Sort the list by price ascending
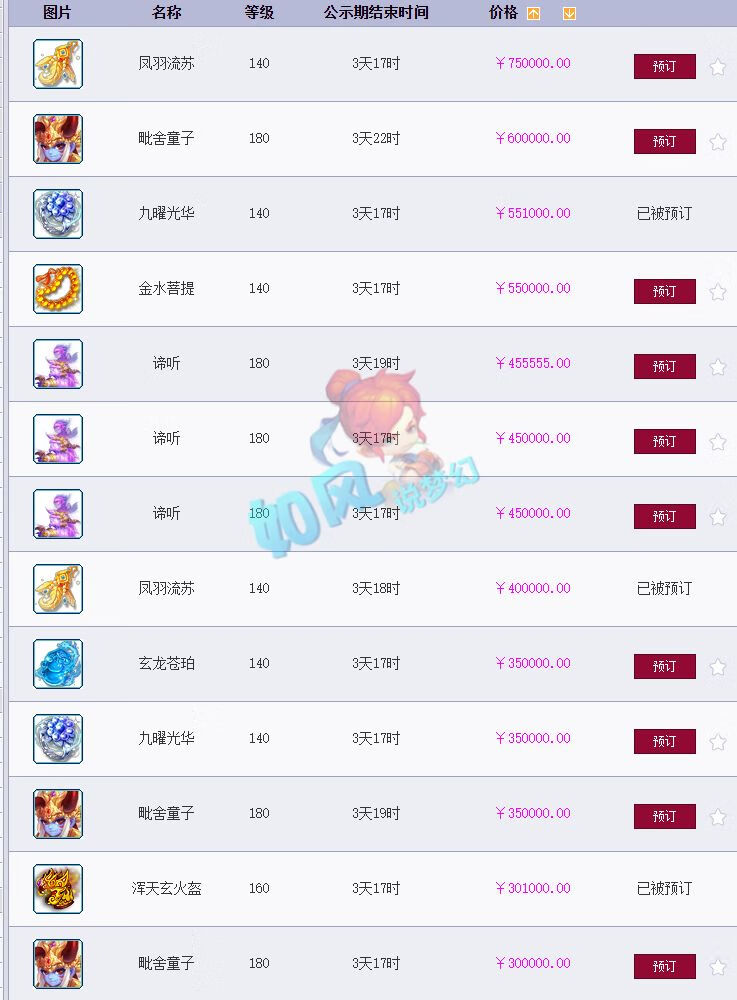The height and width of the screenshot is (1000, 737). [533, 13]
